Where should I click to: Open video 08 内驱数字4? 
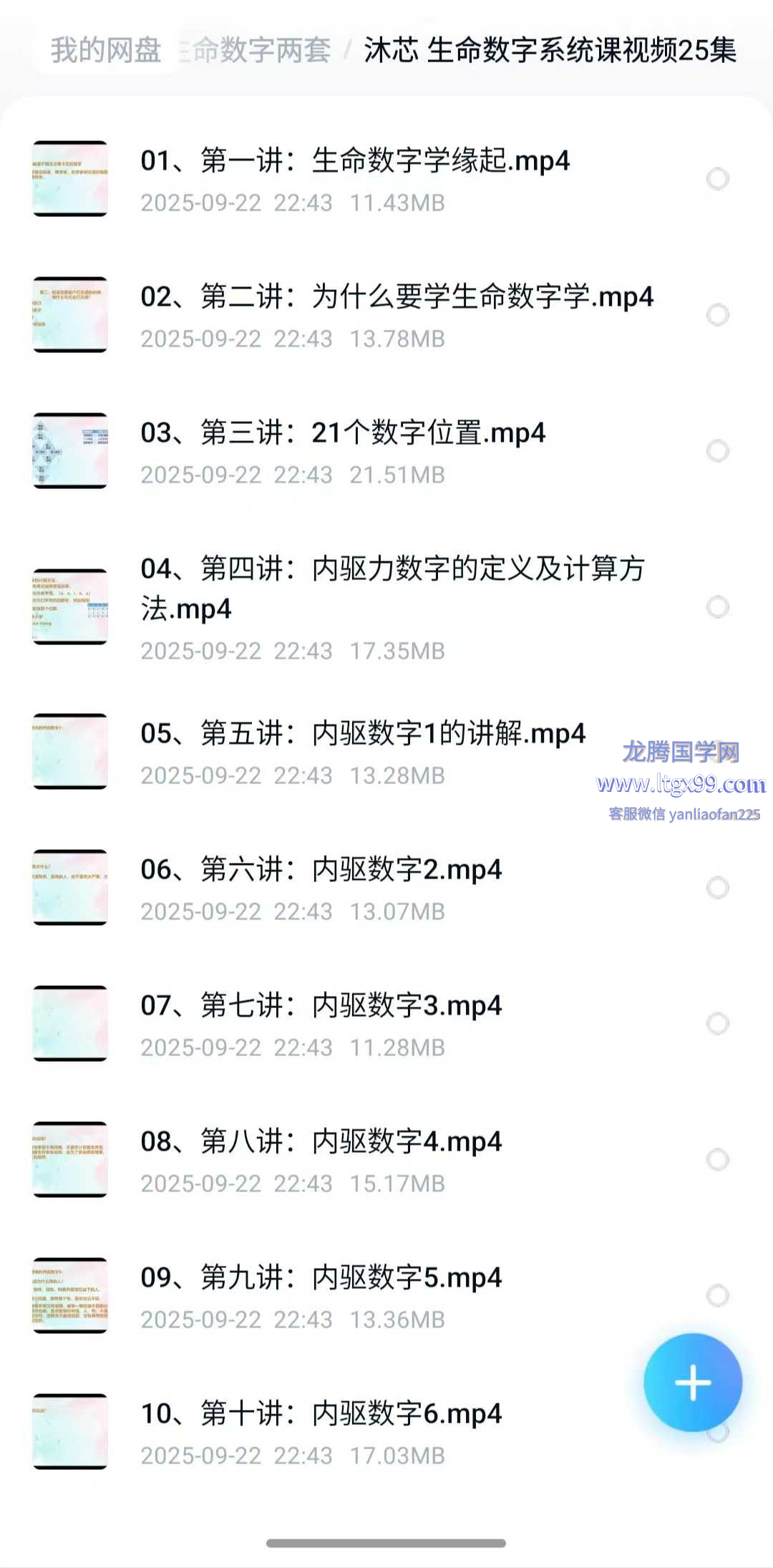[321, 1141]
